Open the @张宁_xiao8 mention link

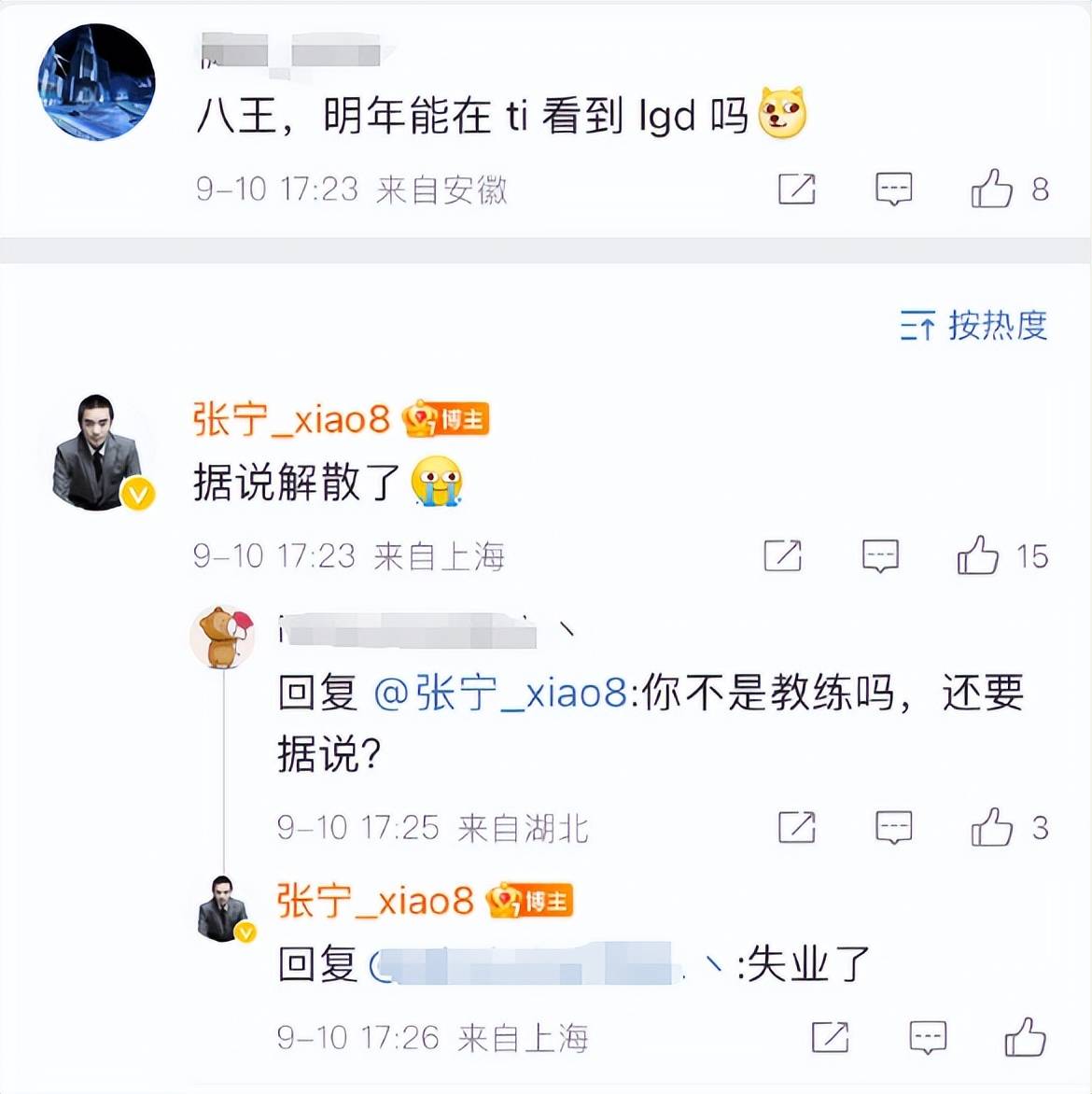click(500, 694)
